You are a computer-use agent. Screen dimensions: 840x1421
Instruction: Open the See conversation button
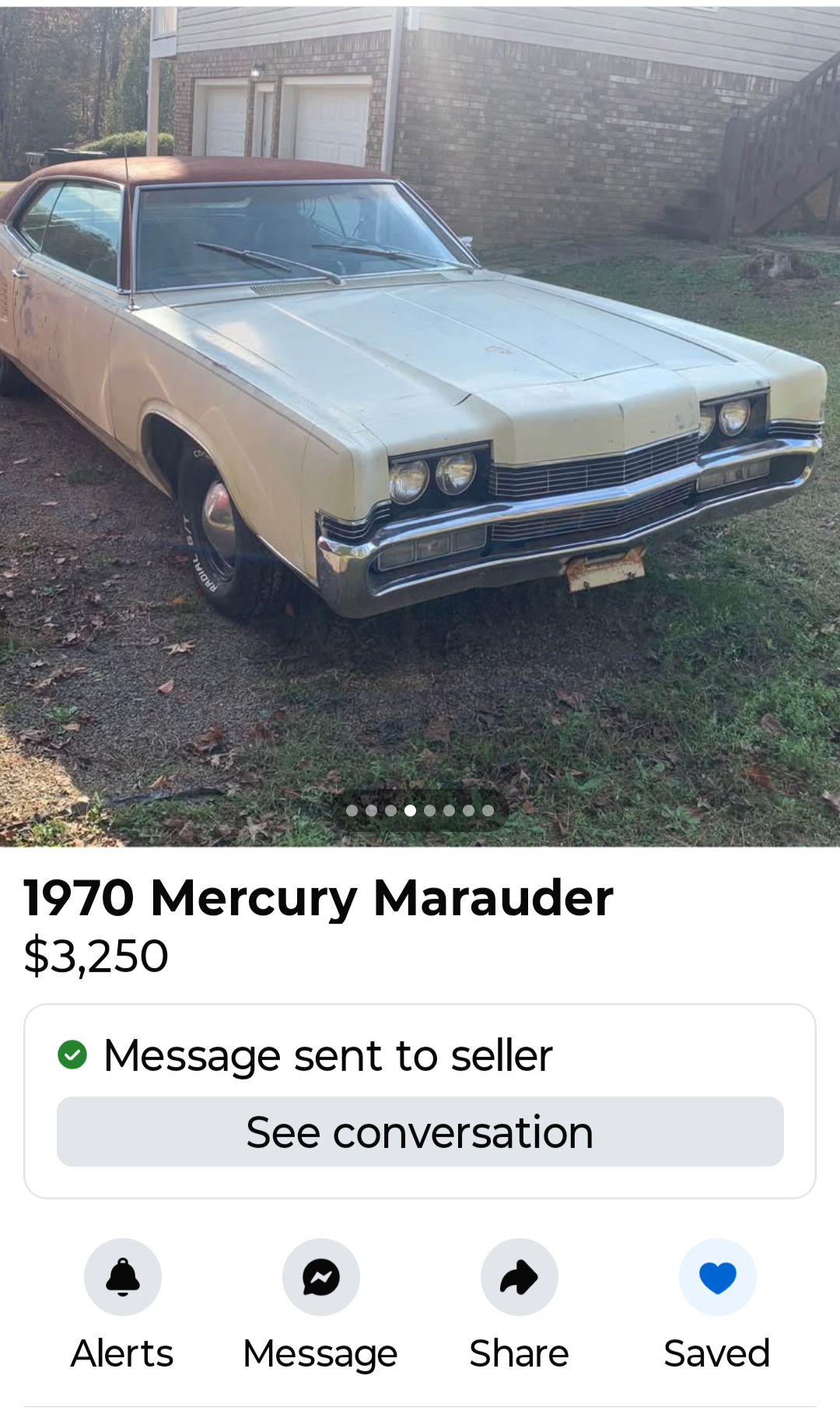point(420,1132)
